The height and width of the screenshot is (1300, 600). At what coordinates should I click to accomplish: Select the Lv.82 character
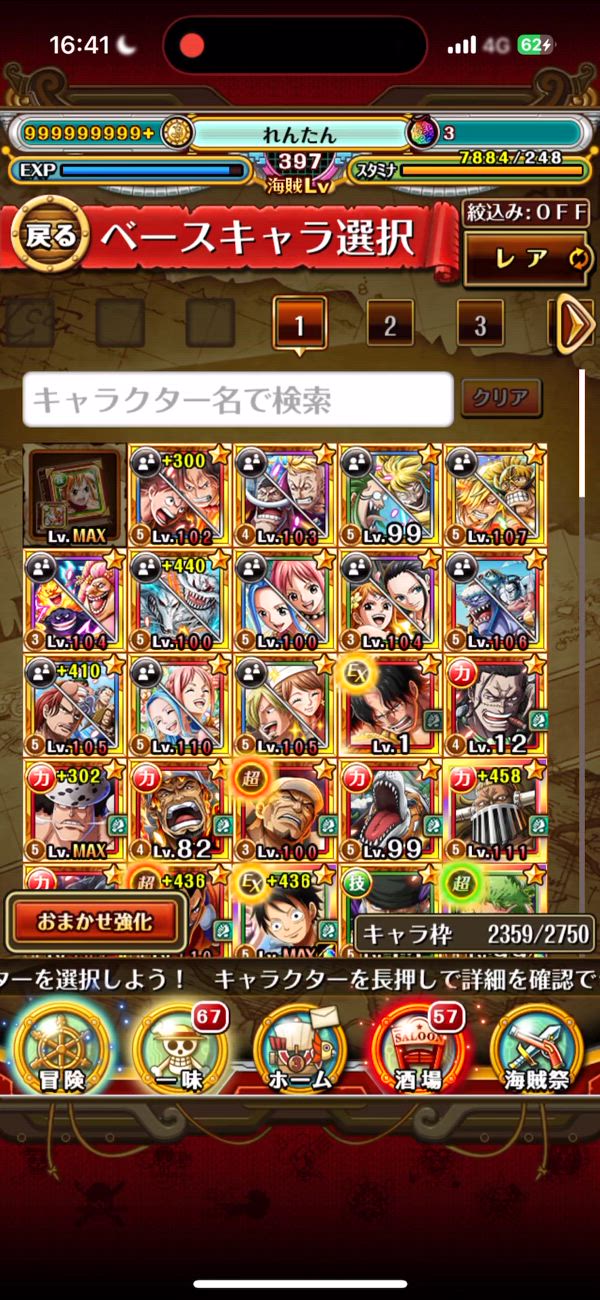(x=180, y=810)
